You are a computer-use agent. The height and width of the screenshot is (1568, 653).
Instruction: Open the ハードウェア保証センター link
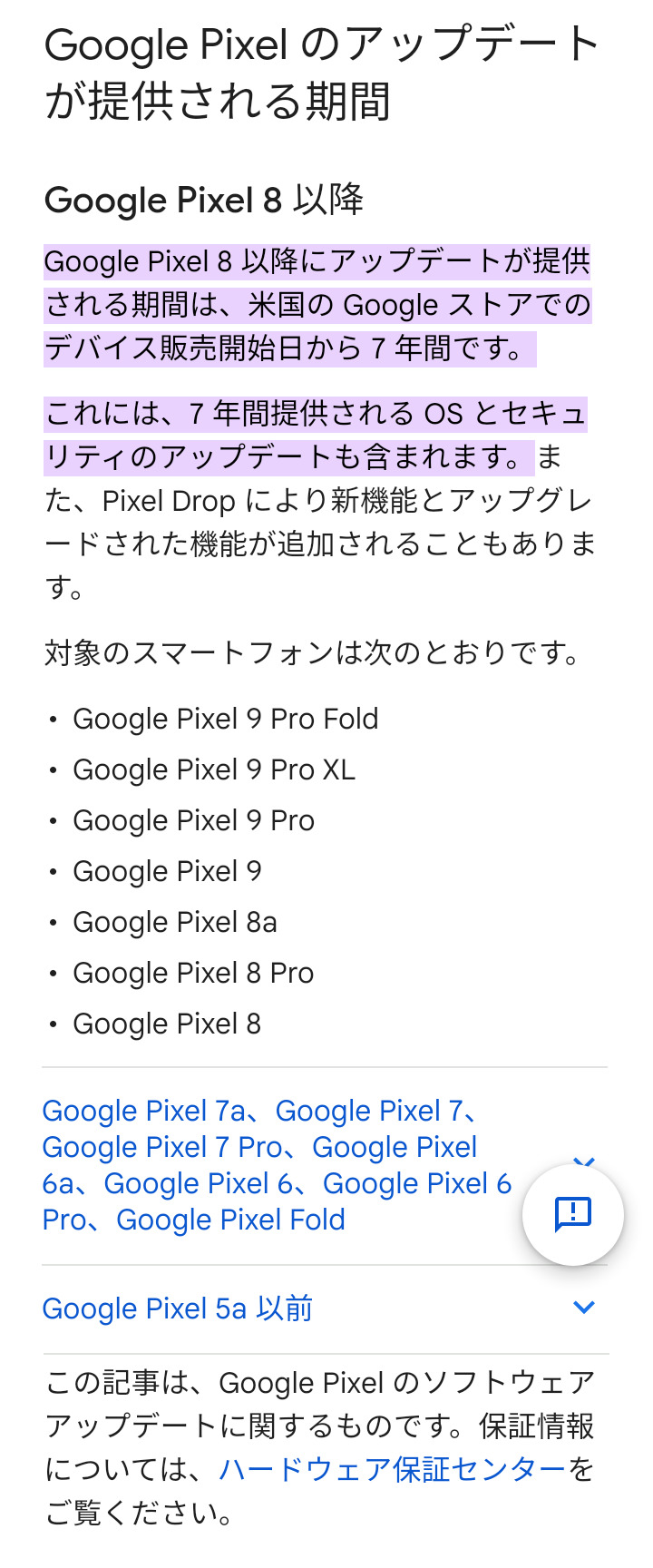(392, 1469)
